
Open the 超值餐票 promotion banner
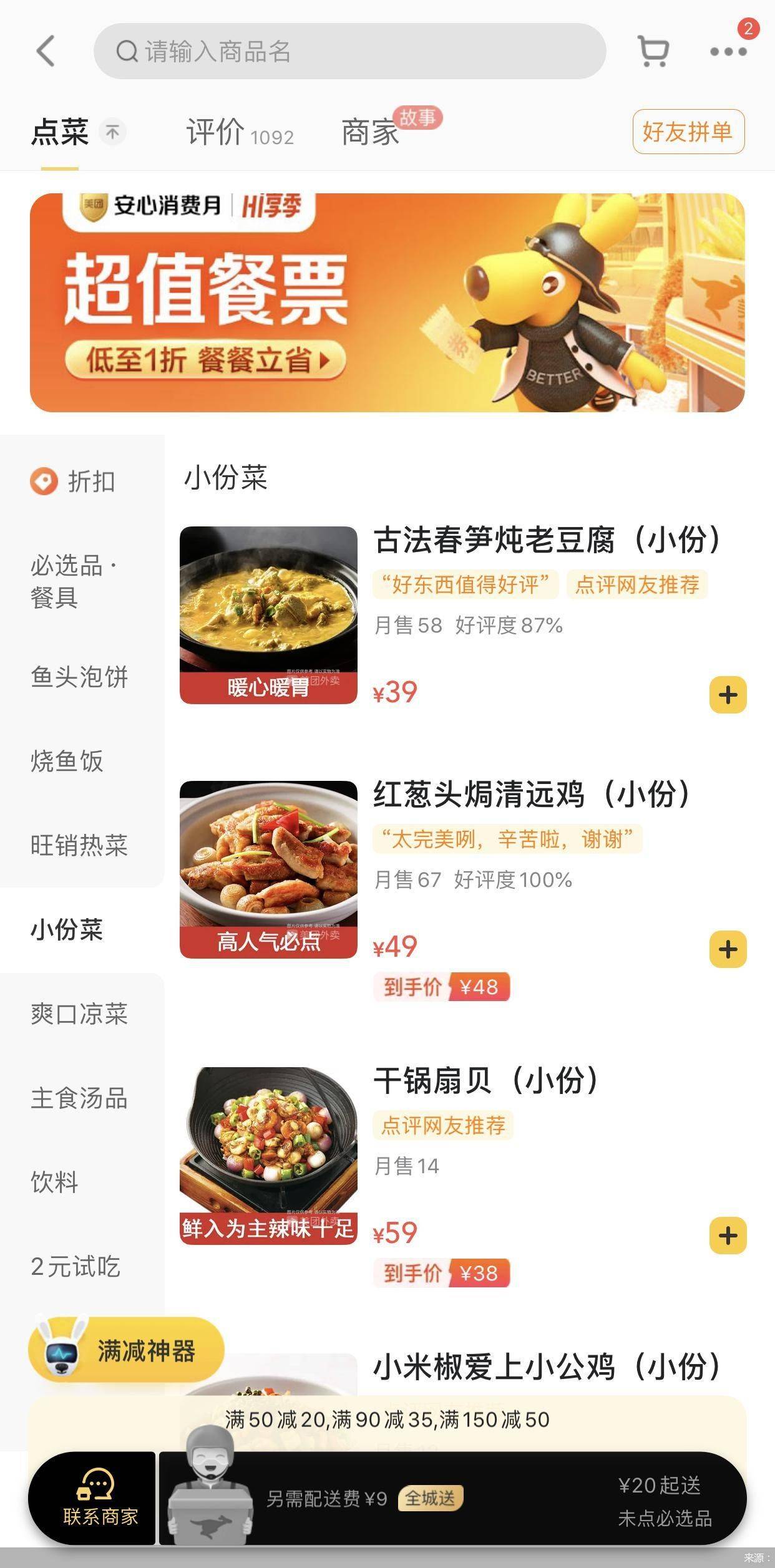(x=387, y=302)
